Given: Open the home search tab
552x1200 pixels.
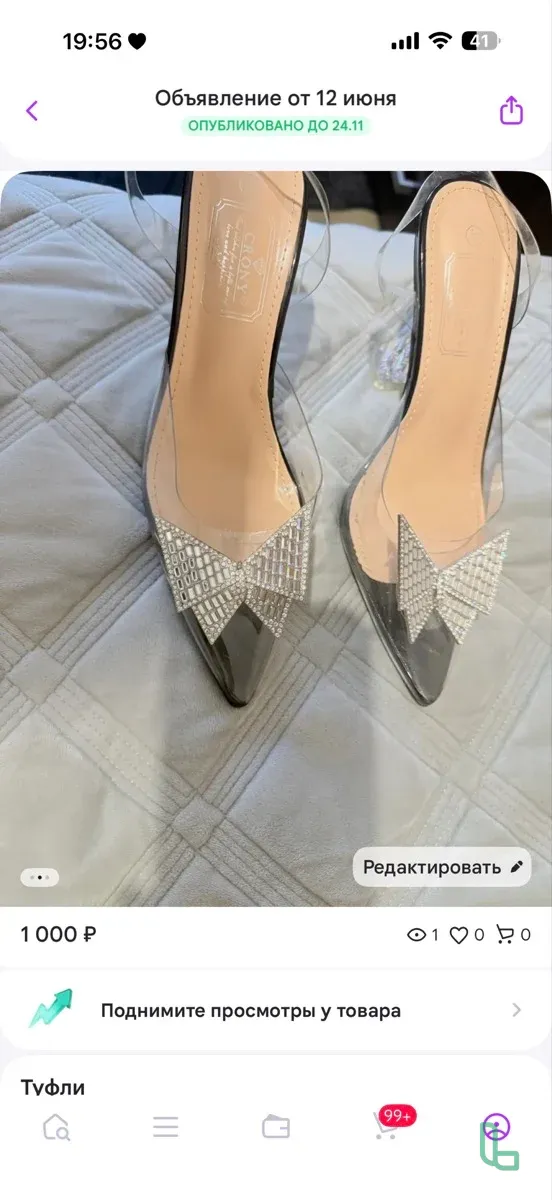Looking at the screenshot, I should (x=56, y=1128).
